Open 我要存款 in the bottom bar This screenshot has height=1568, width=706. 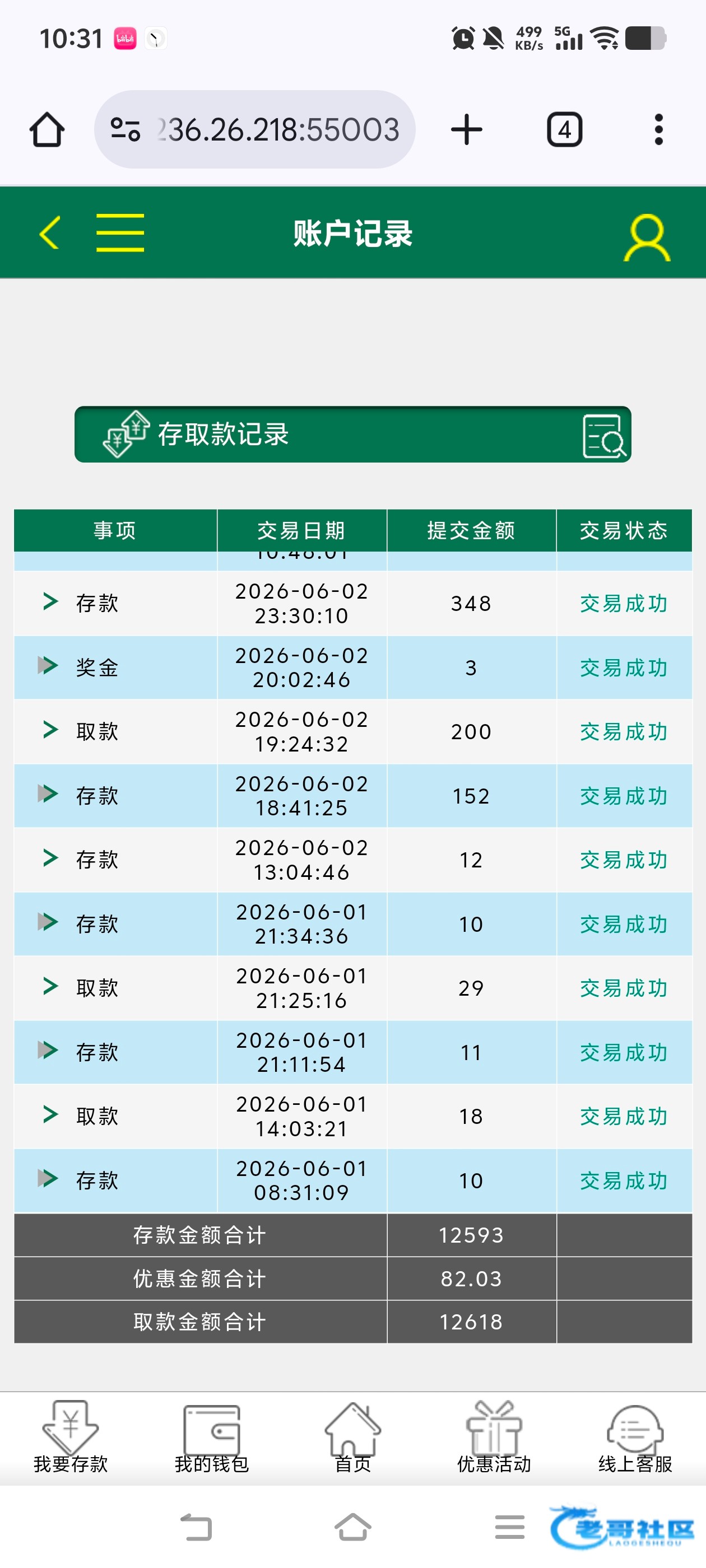coord(71,1437)
